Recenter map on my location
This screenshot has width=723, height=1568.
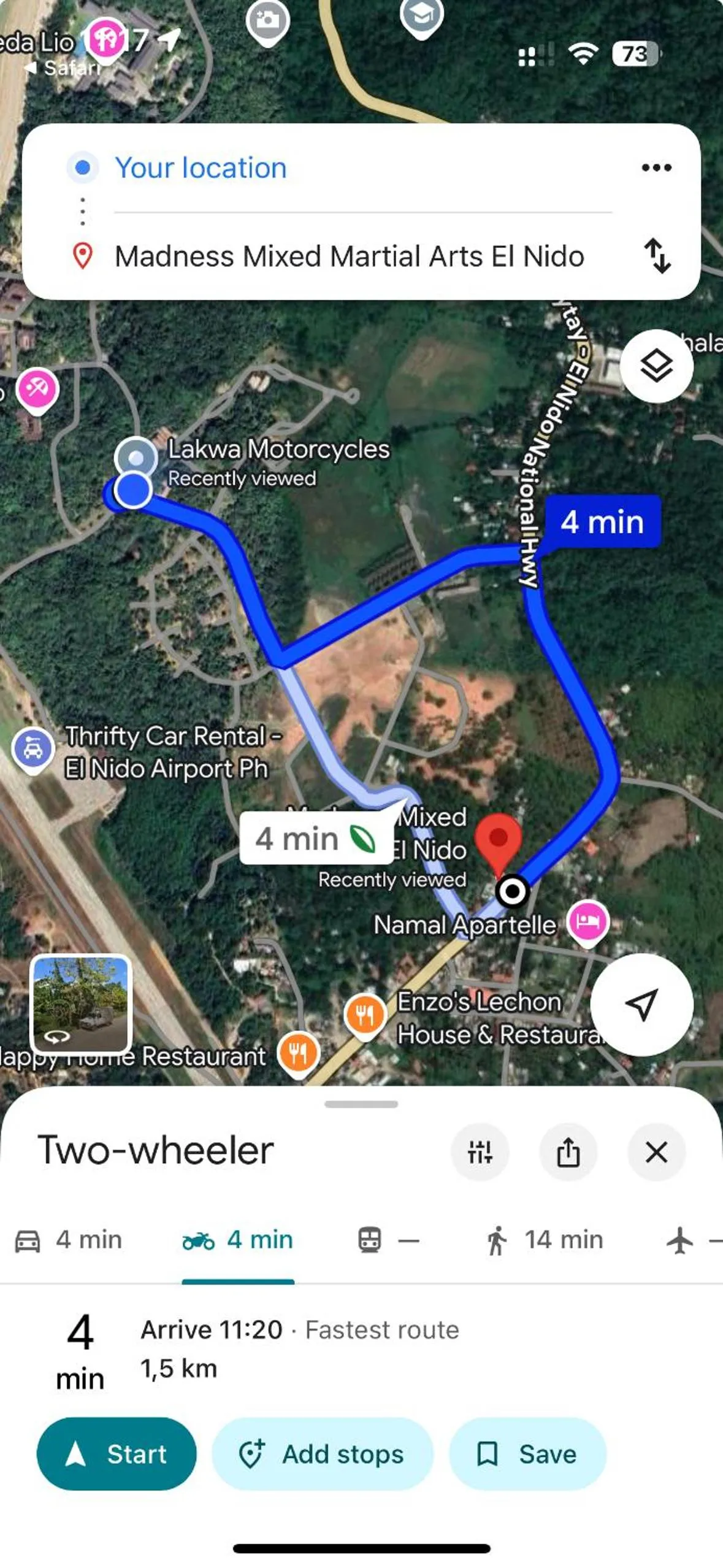(x=641, y=1004)
